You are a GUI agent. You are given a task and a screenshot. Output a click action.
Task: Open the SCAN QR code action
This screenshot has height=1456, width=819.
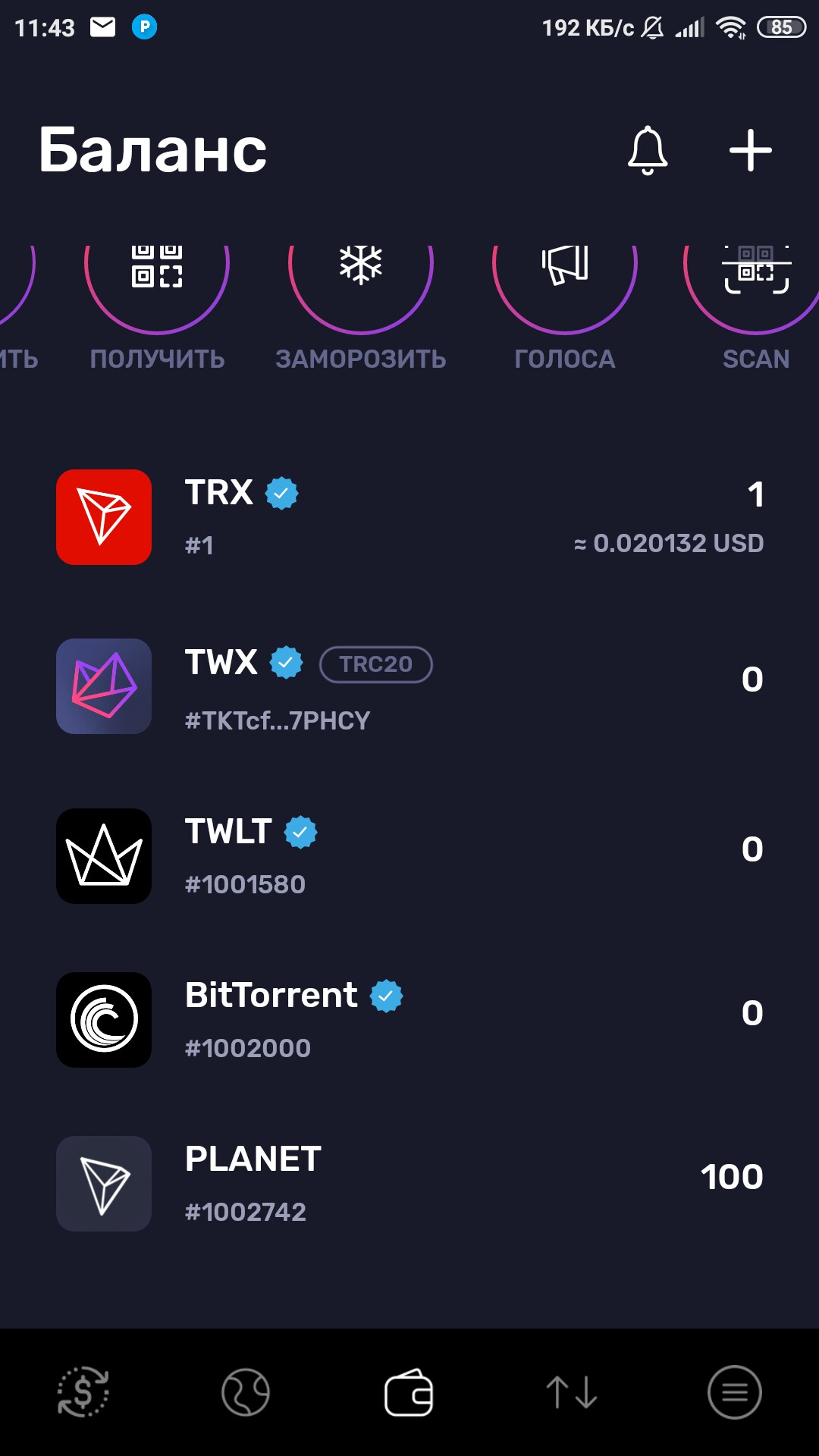[755, 288]
